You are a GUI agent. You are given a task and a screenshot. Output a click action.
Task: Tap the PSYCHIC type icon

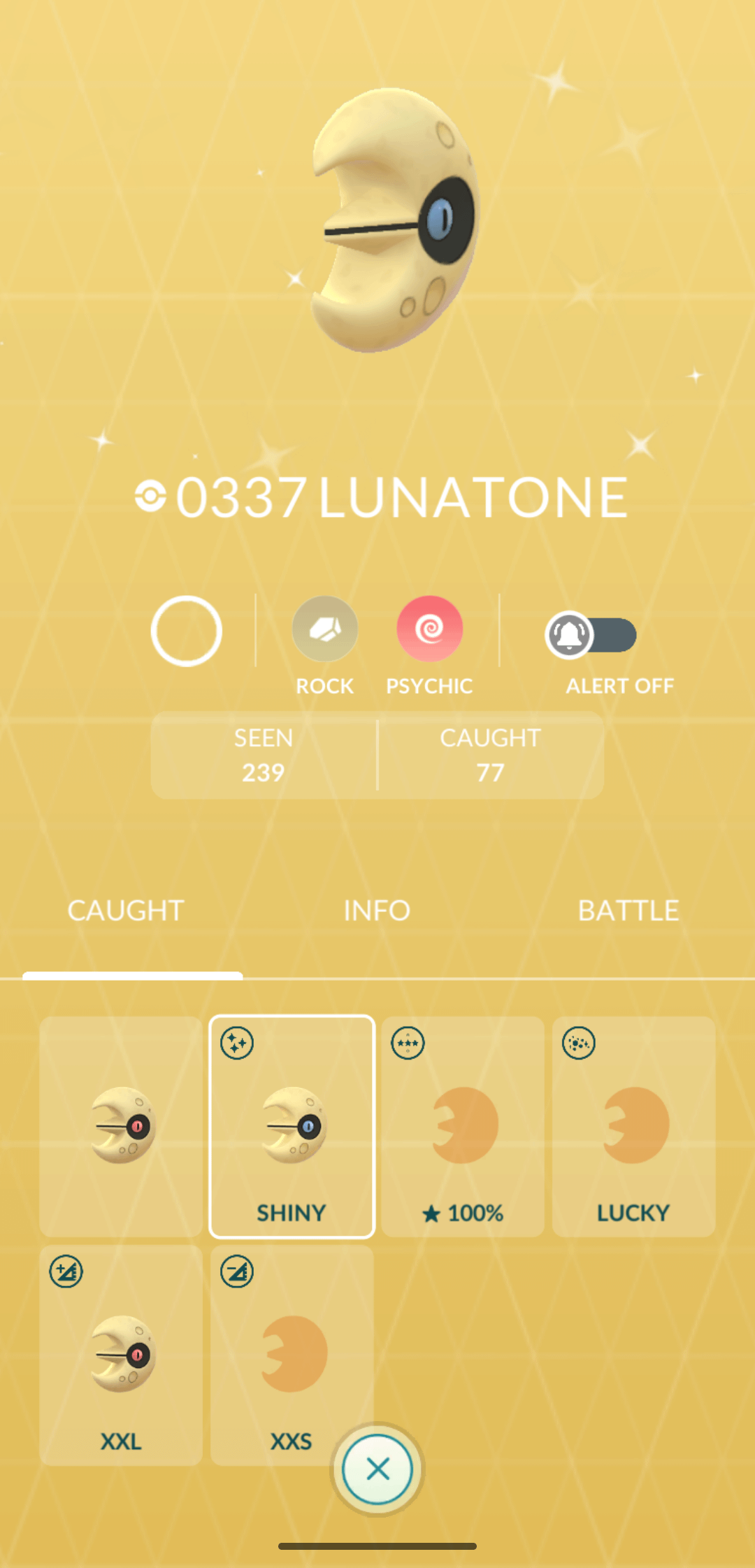[429, 629]
